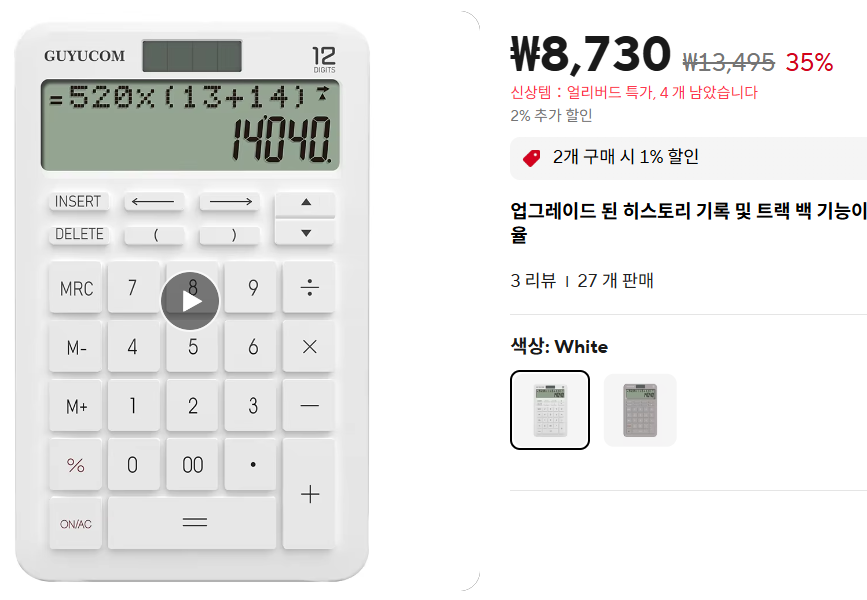
Task: Select the gray calculator color option
Action: tap(640, 410)
